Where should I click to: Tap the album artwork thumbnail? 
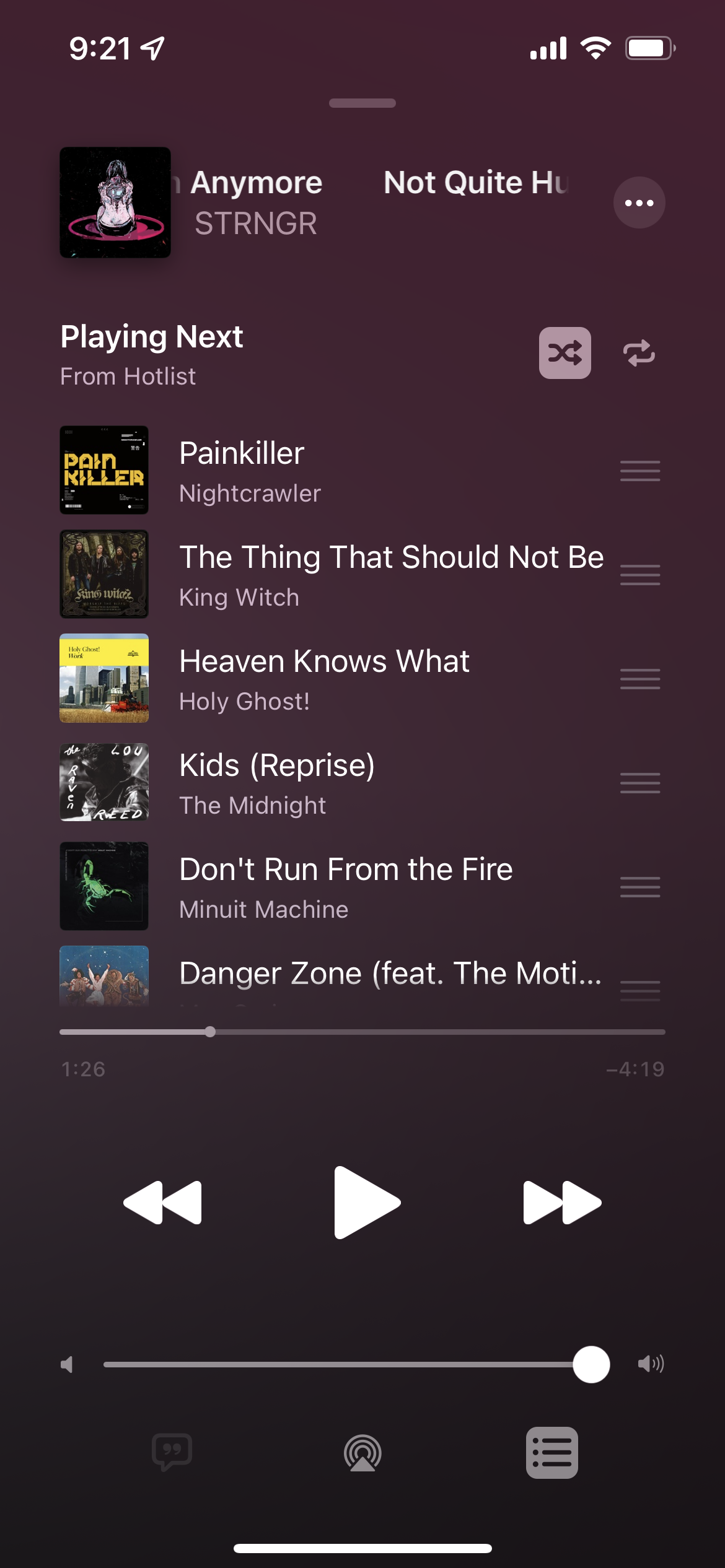pyautogui.click(x=115, y=203)
